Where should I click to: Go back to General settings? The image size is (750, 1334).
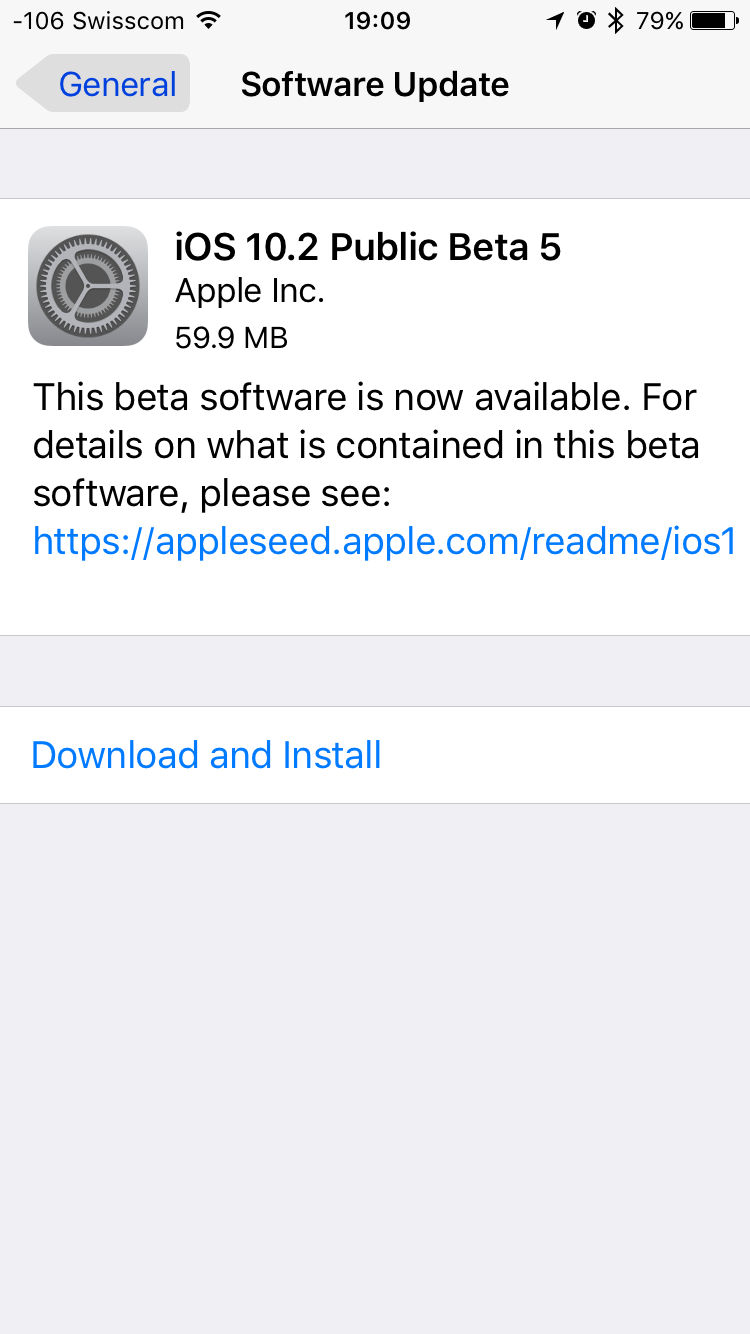(x=105, y=84)
